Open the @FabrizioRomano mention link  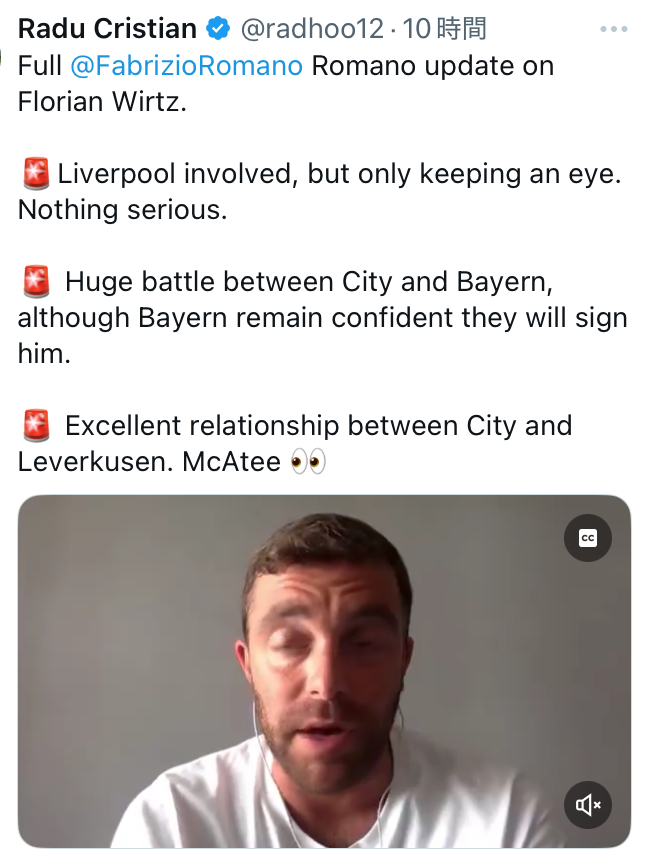click(186, 66)
